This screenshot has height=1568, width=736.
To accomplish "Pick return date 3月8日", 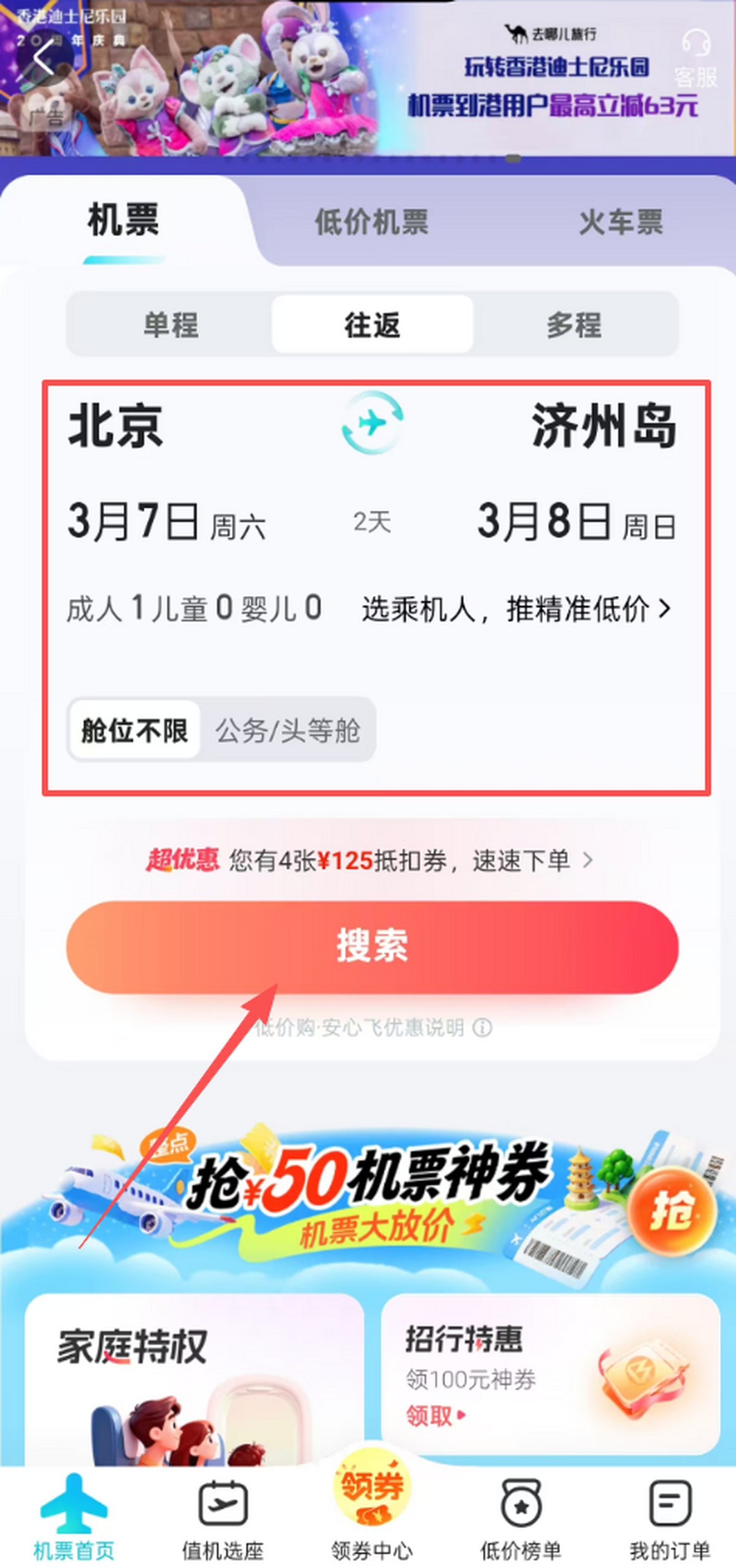I will pos(577,522).
